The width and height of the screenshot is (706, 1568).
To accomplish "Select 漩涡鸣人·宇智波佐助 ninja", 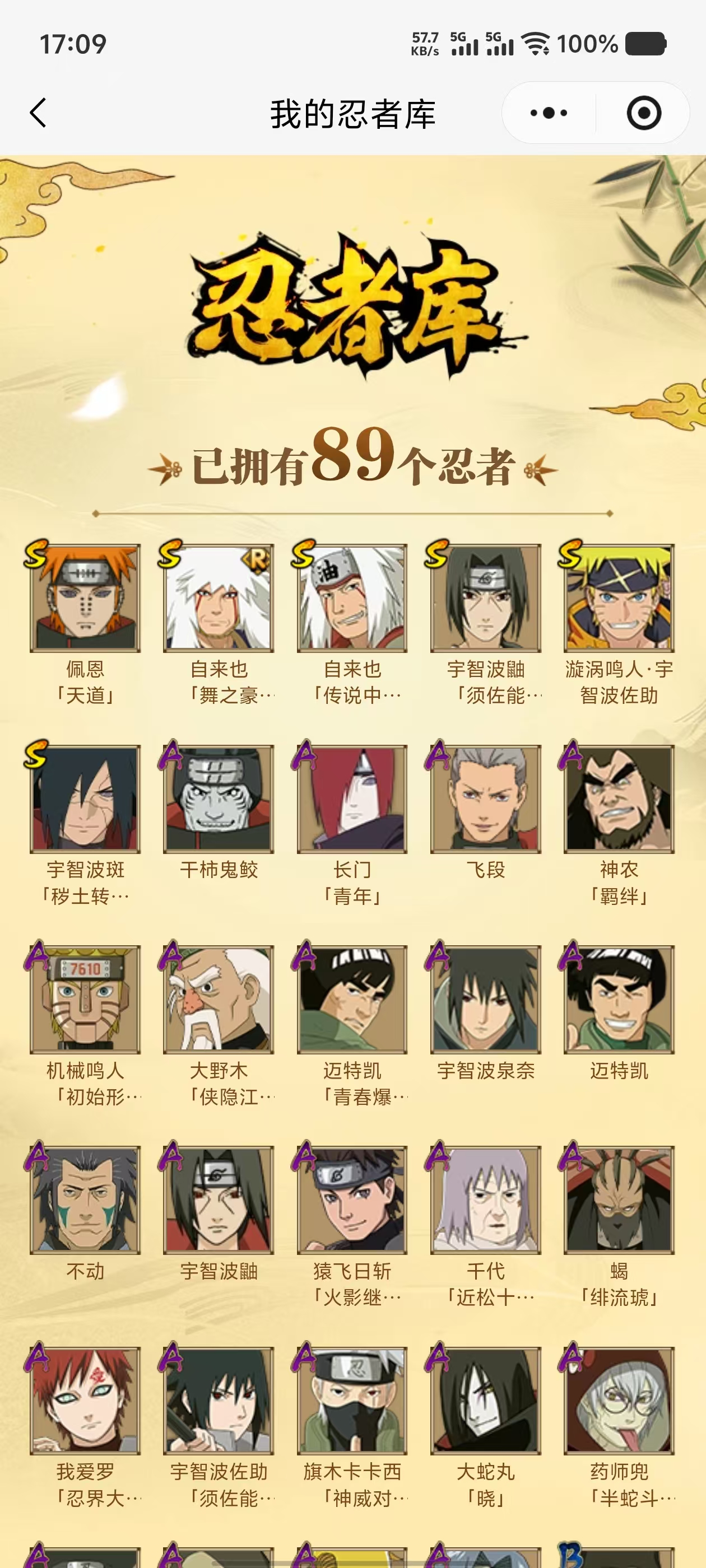I will (x=619, y=598).
